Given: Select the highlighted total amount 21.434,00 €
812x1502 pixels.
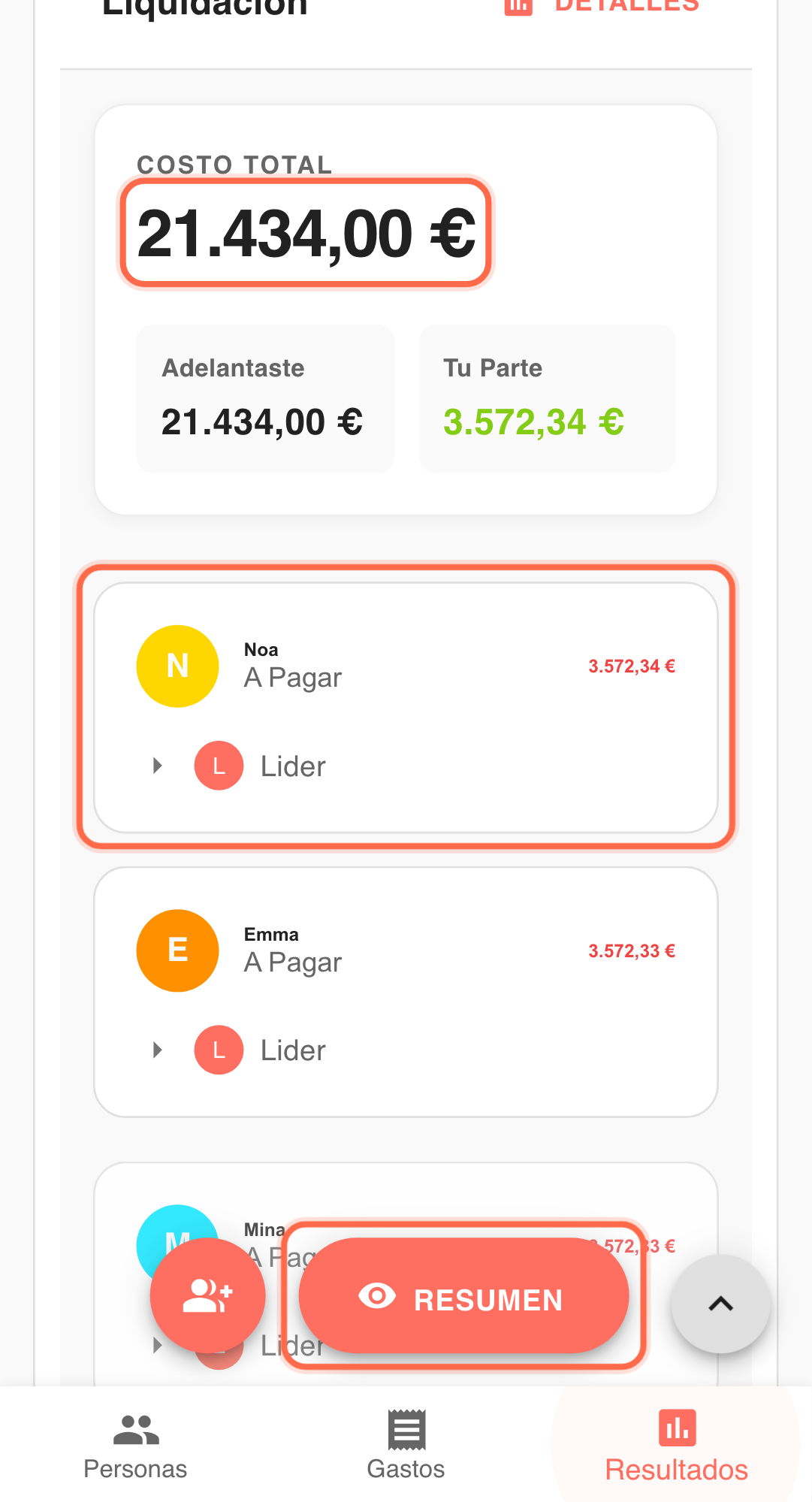Looking at the screenshot, I should pyautogui.click(x=305, y=232).
